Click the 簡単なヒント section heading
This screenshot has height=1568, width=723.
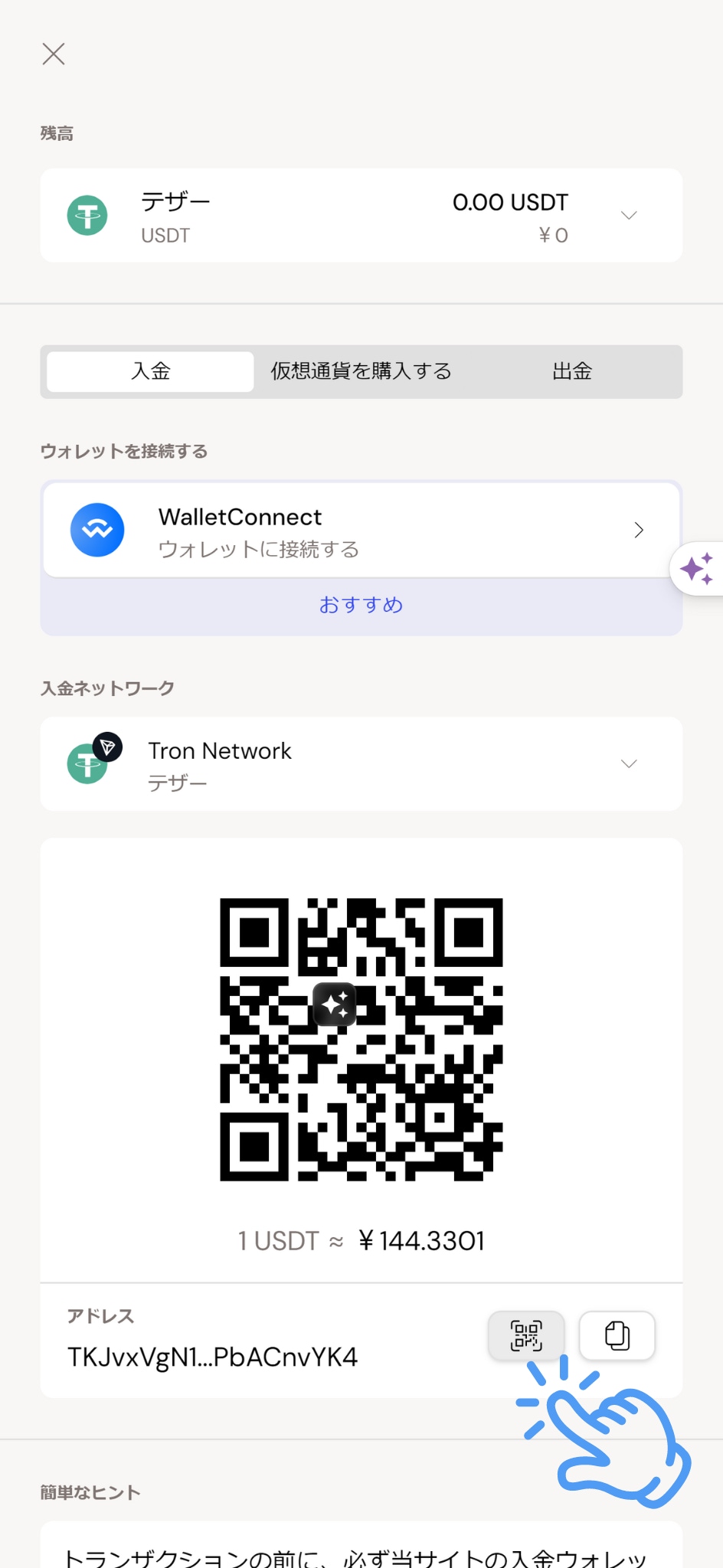(90, 1491)
